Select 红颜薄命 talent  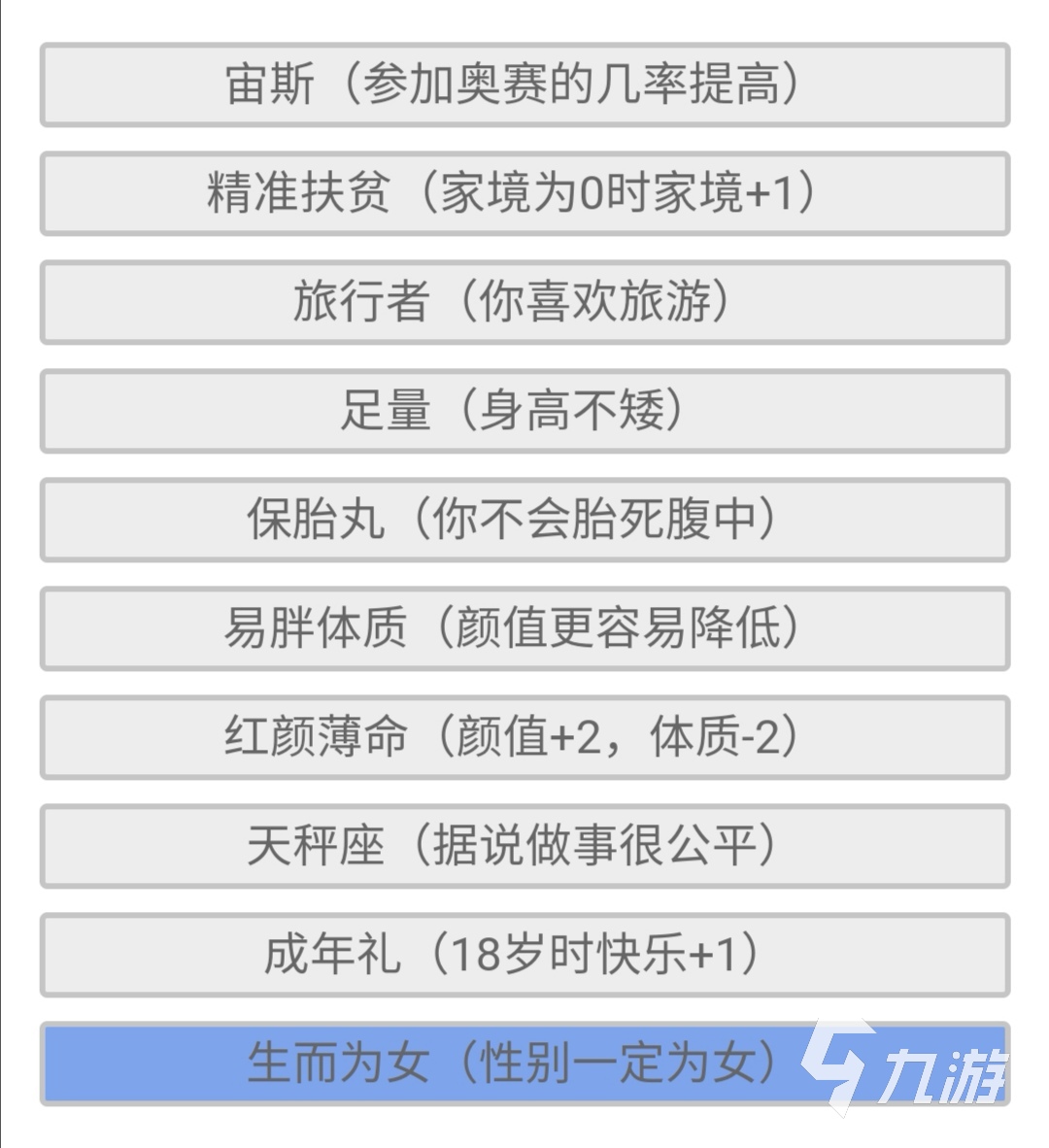click(x=524, y=737)
